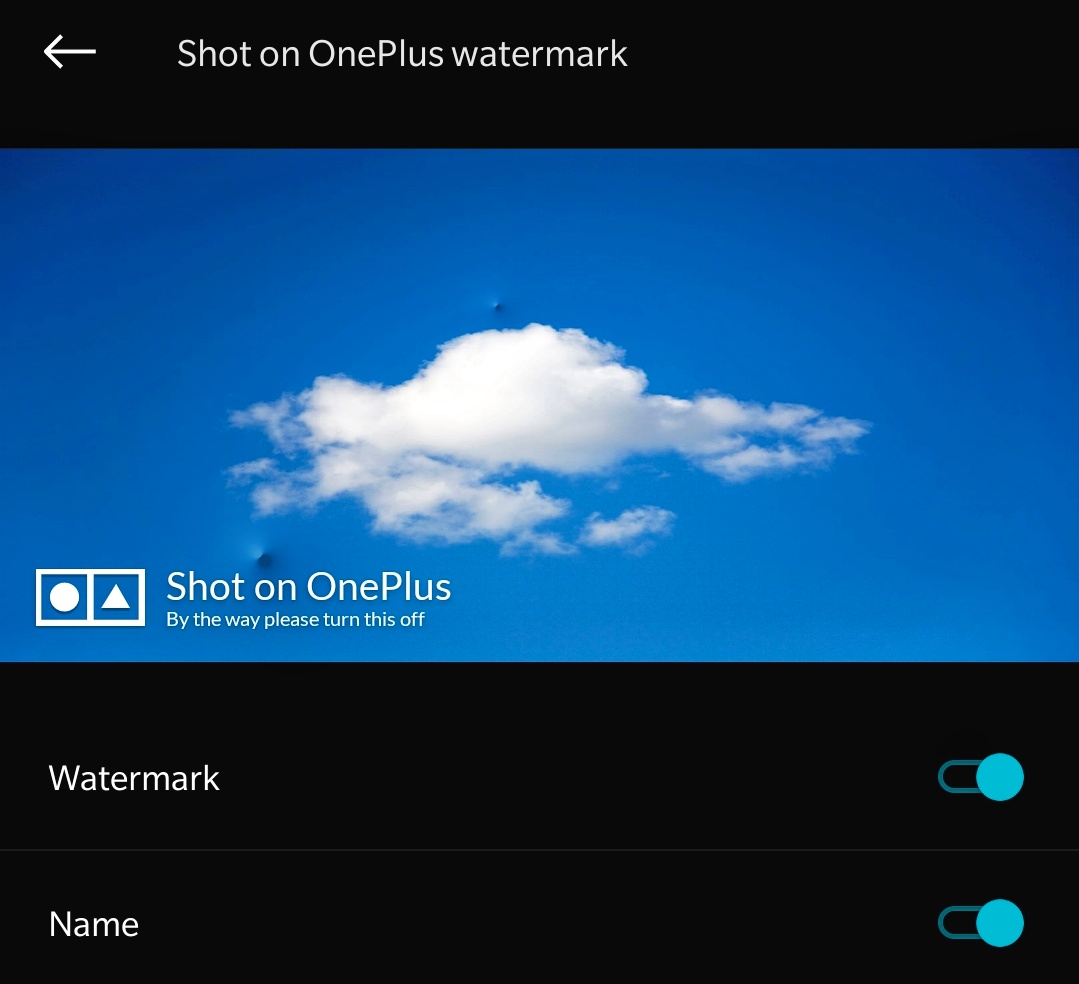Go back using the arrow icon
Viewport: 1079px width, 984px height.
pyautogui.click(x=70, y=52)
